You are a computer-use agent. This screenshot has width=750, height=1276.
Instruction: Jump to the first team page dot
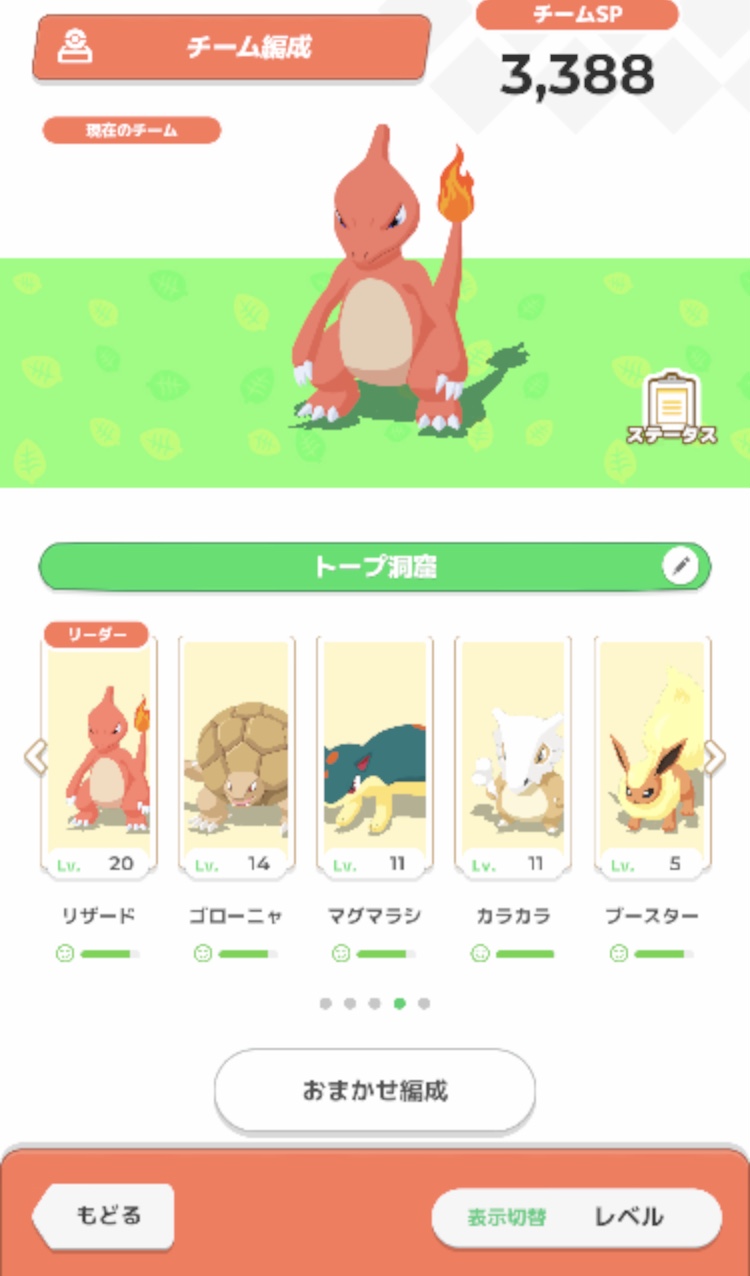(x=326, y=1003)
